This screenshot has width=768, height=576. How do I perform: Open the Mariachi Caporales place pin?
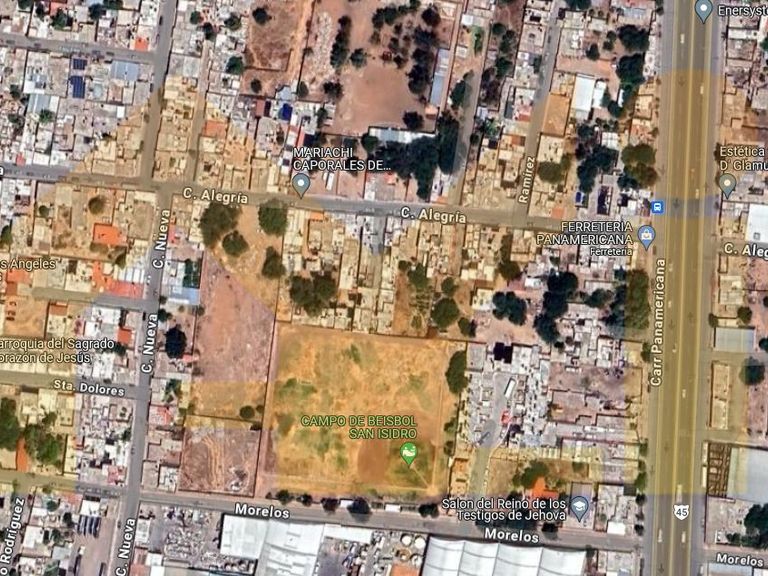pyautogui.click(x=301, y=184)
